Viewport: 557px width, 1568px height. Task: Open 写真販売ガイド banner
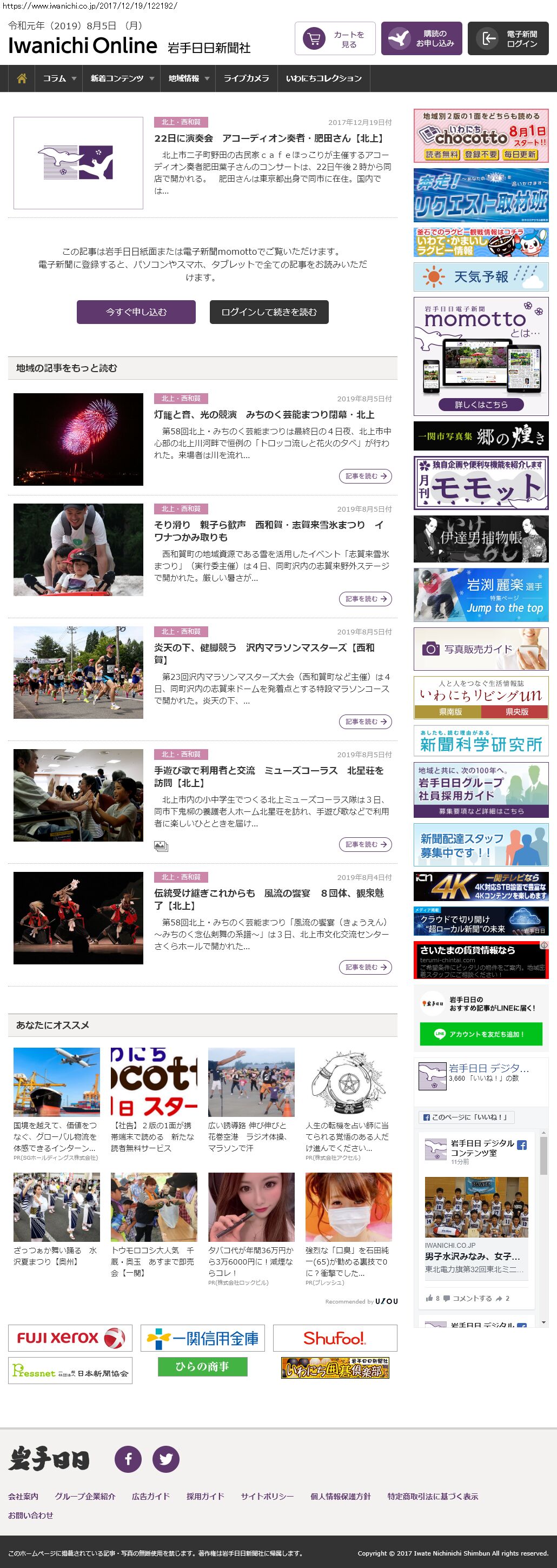click(x=481, y=649)
